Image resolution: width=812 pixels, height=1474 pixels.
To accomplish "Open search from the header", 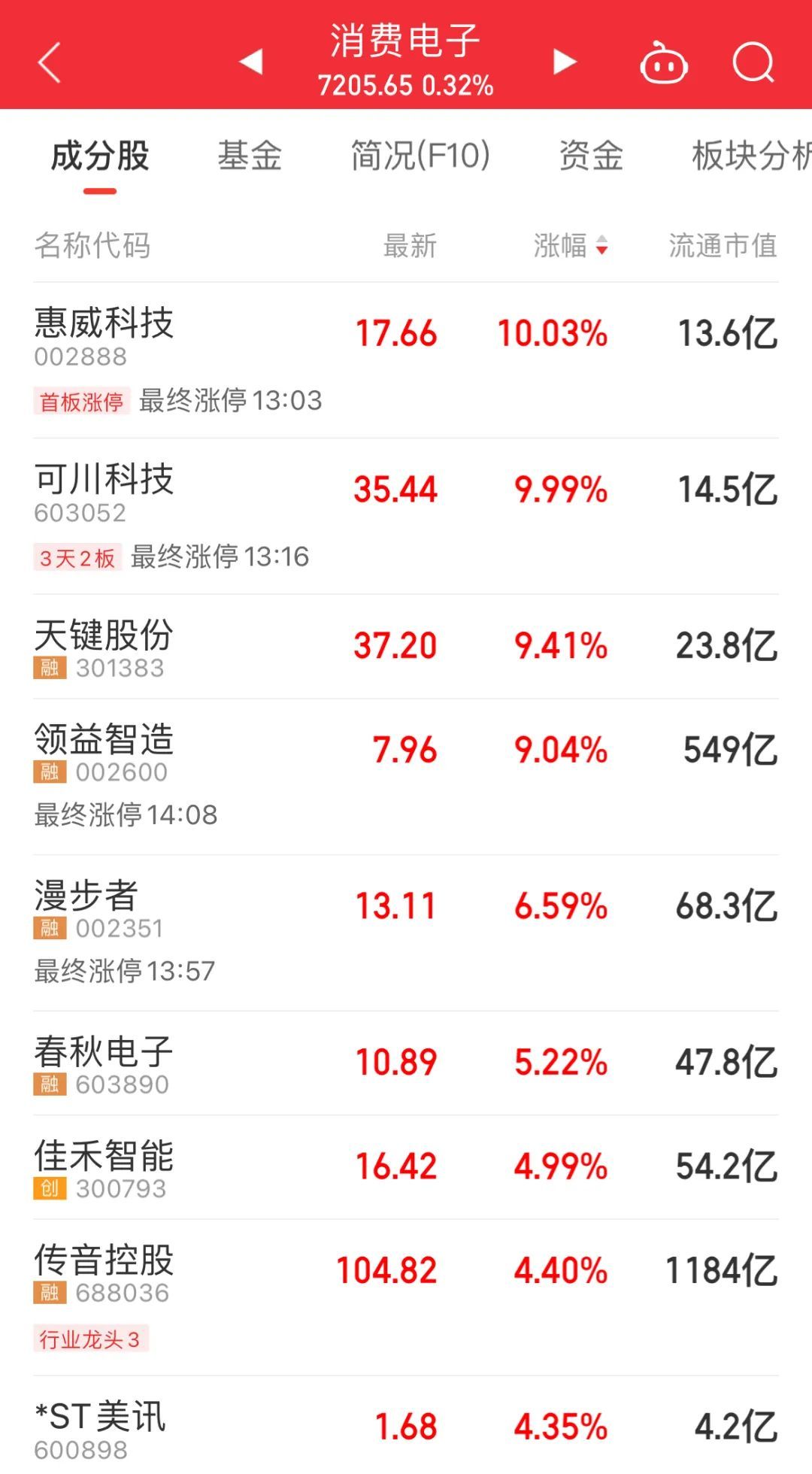I will 753,62.
